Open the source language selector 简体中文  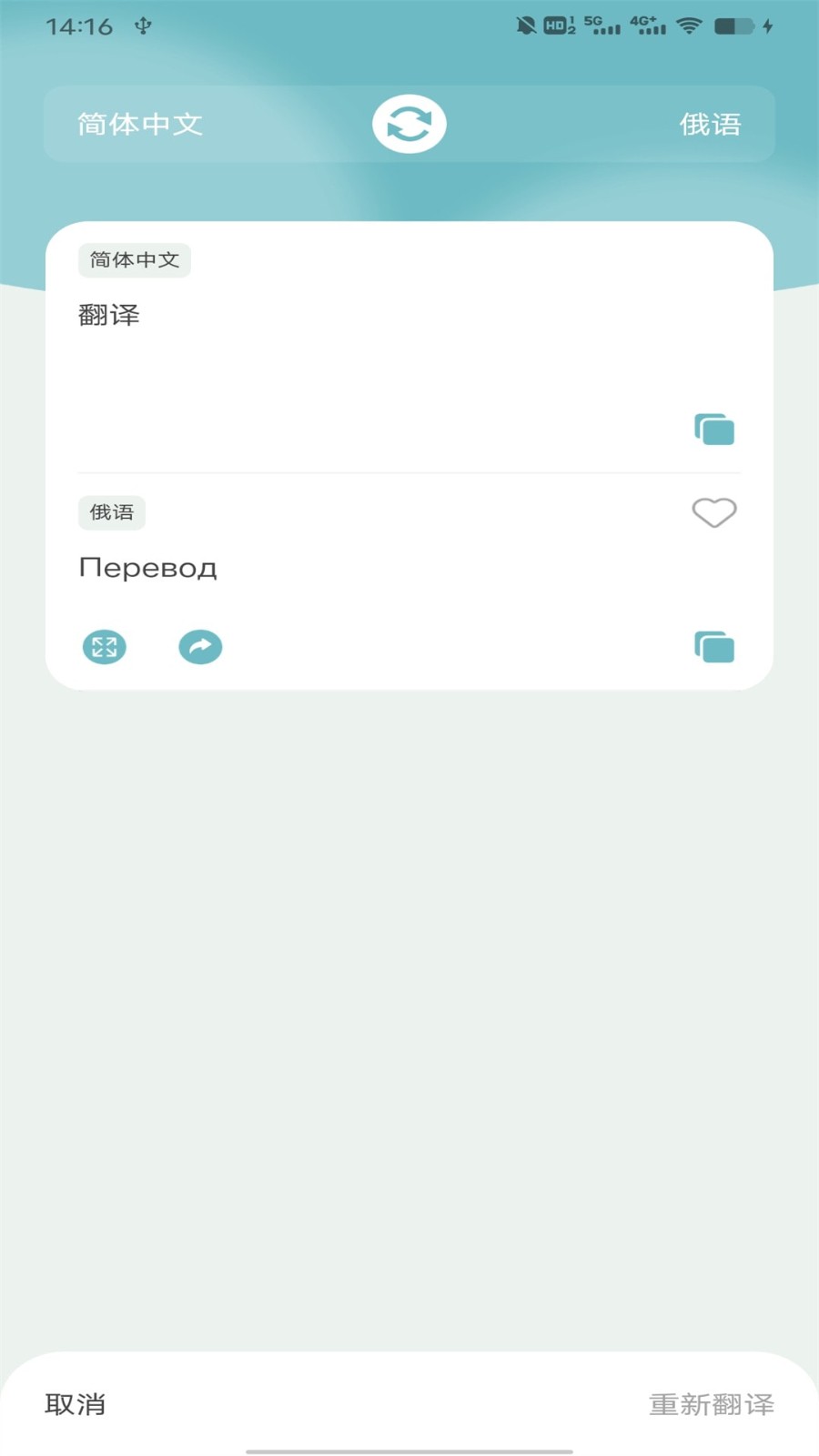pos(136,123)
